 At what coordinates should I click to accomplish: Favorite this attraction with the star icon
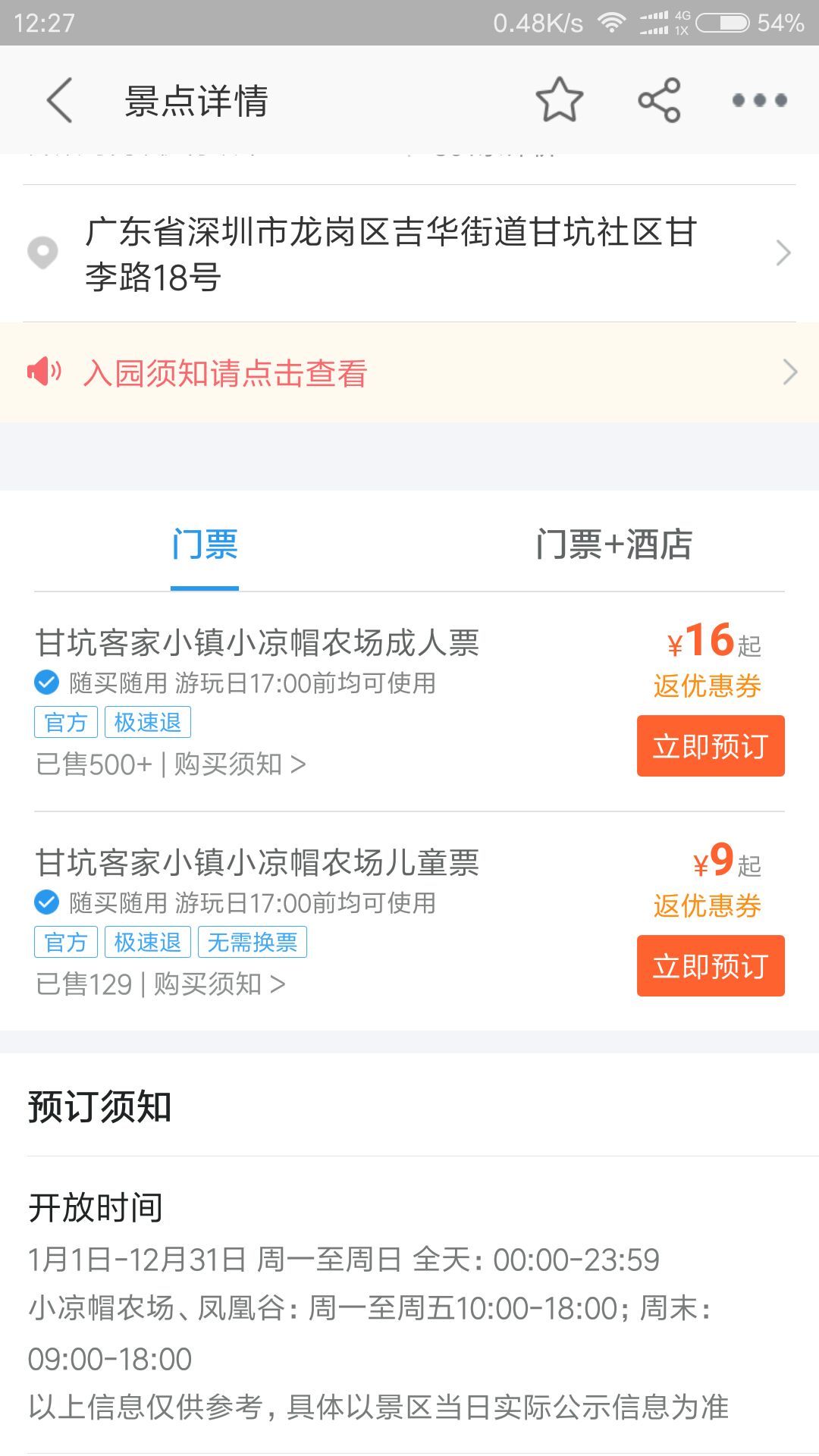click(x=560, y=99)
